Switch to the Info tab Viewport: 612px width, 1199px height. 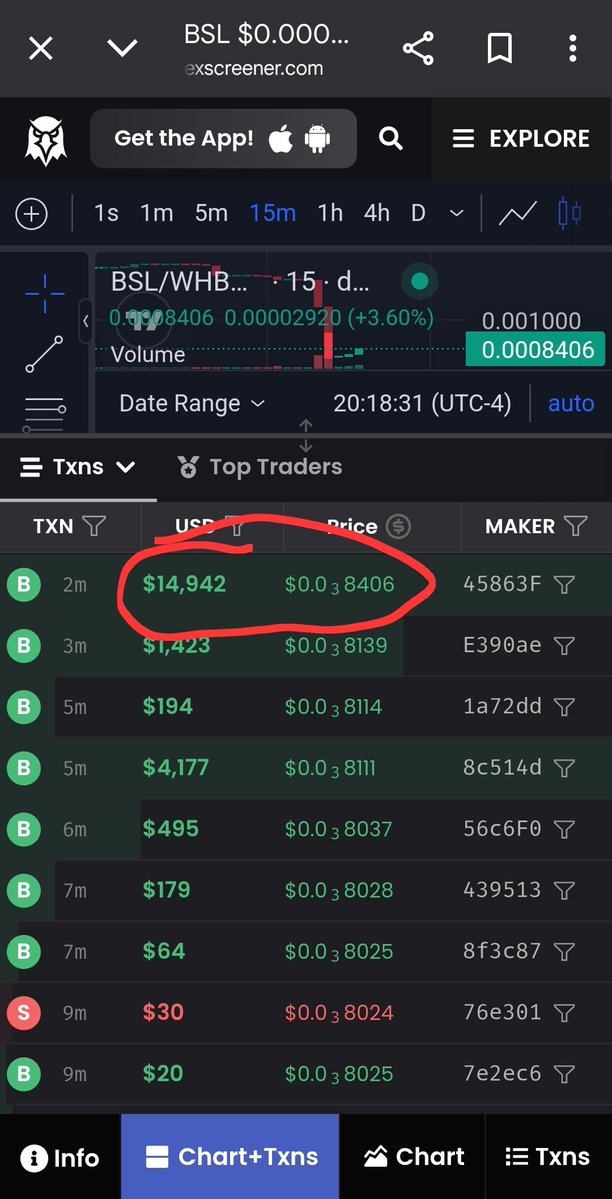point(60,1157)
